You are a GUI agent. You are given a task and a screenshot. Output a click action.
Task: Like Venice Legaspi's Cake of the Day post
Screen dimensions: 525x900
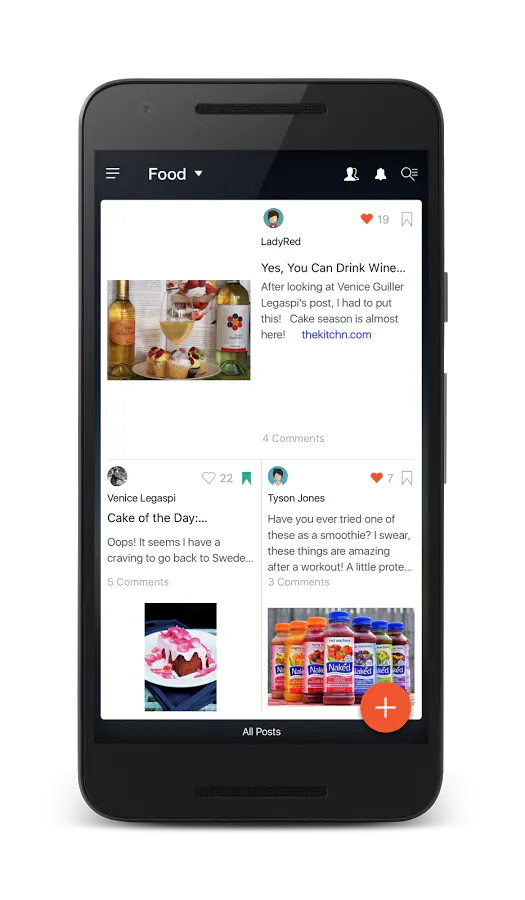(208, 478)
